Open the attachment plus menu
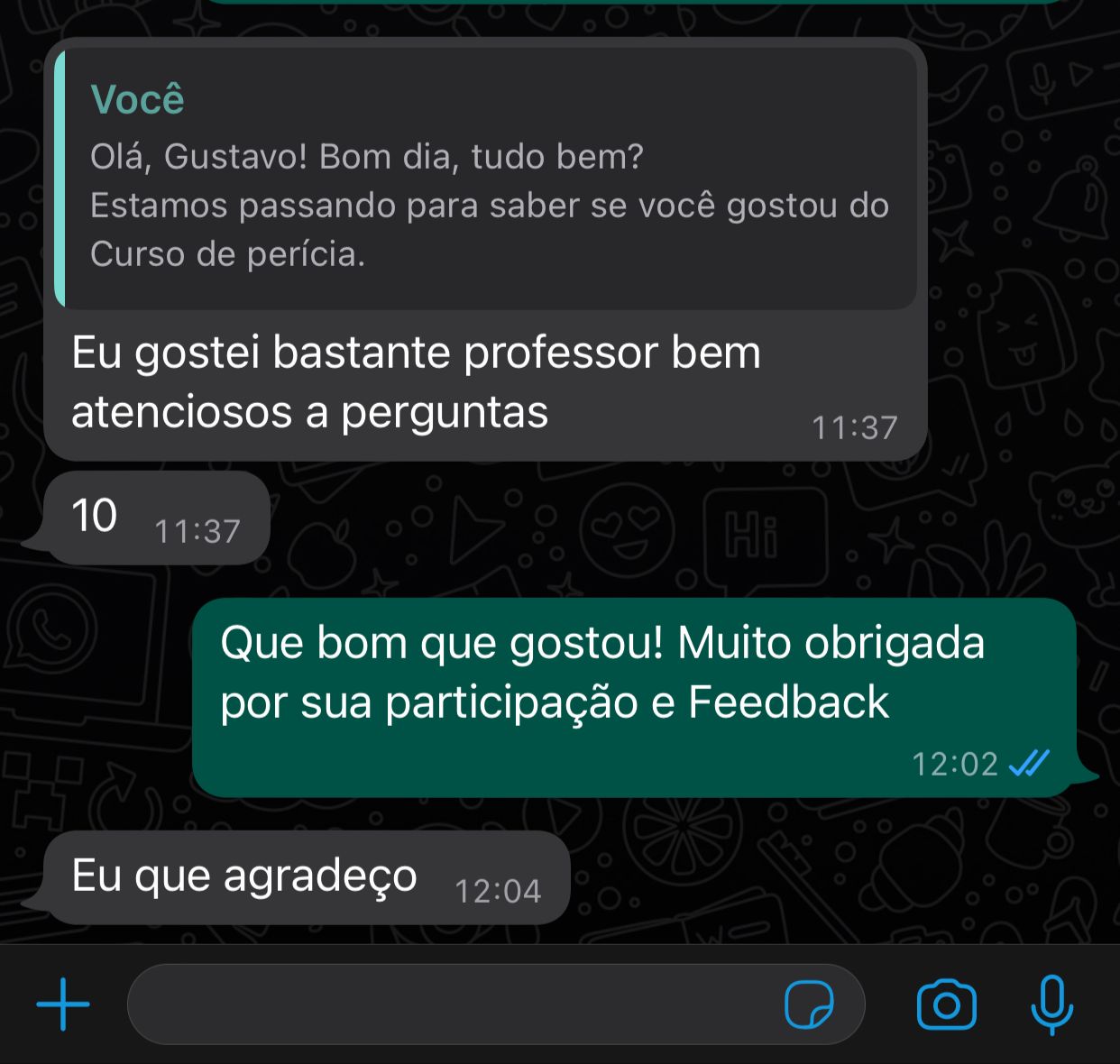Screen dimensions: 1120x1064 point(62,1004)
